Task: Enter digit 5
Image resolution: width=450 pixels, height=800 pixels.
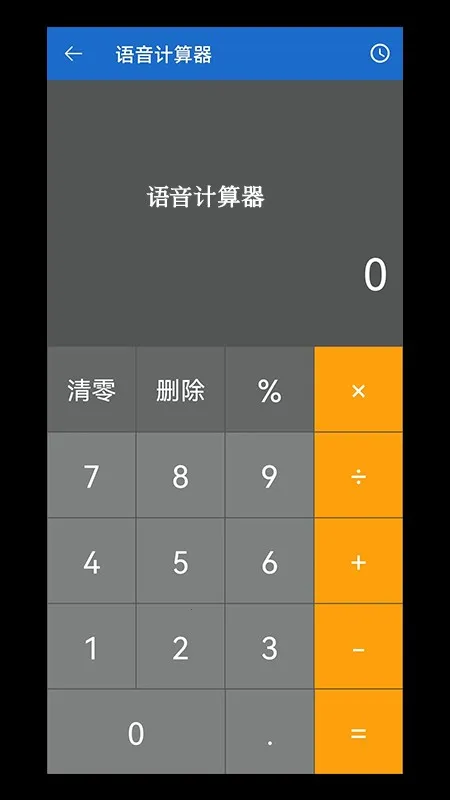Action: point(181,561)
